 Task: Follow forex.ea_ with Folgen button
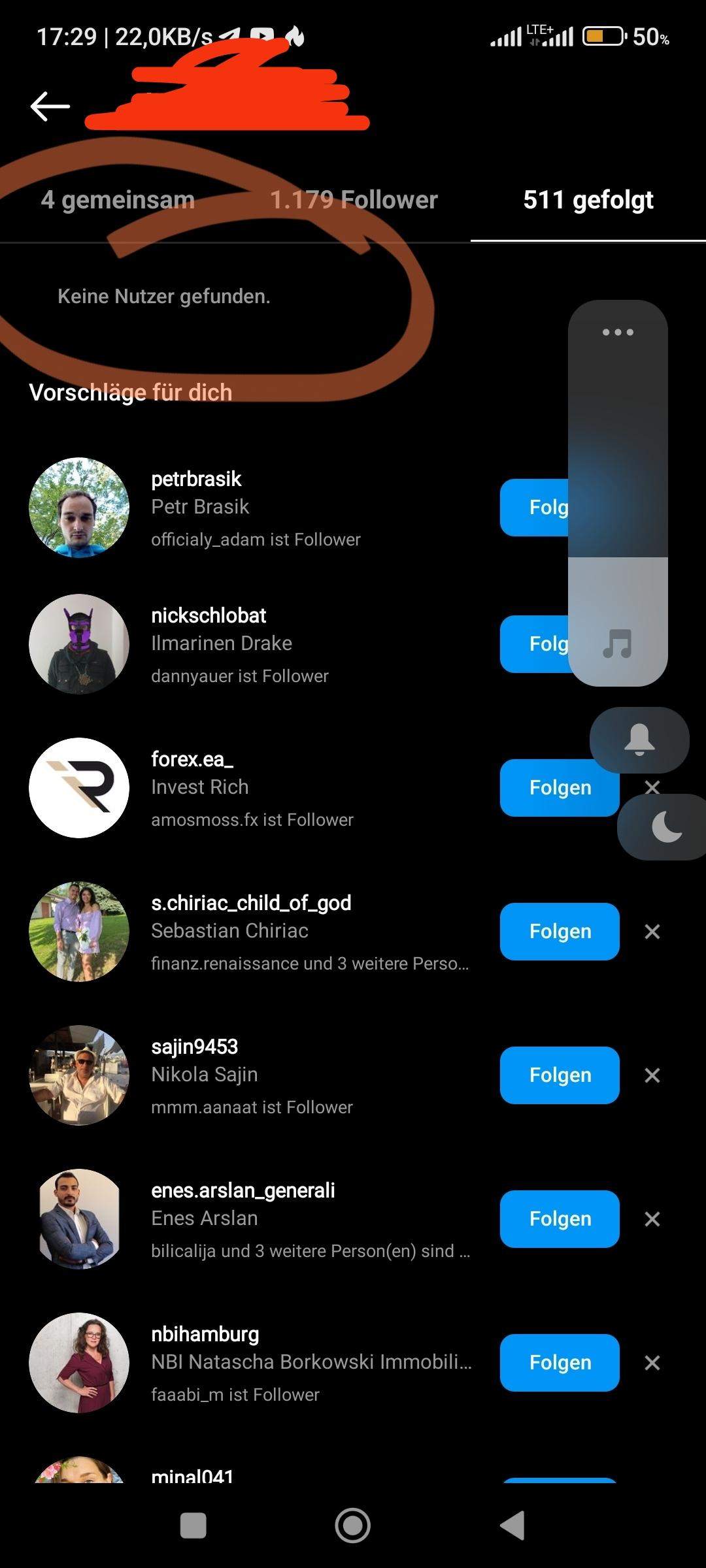(560, 788)
